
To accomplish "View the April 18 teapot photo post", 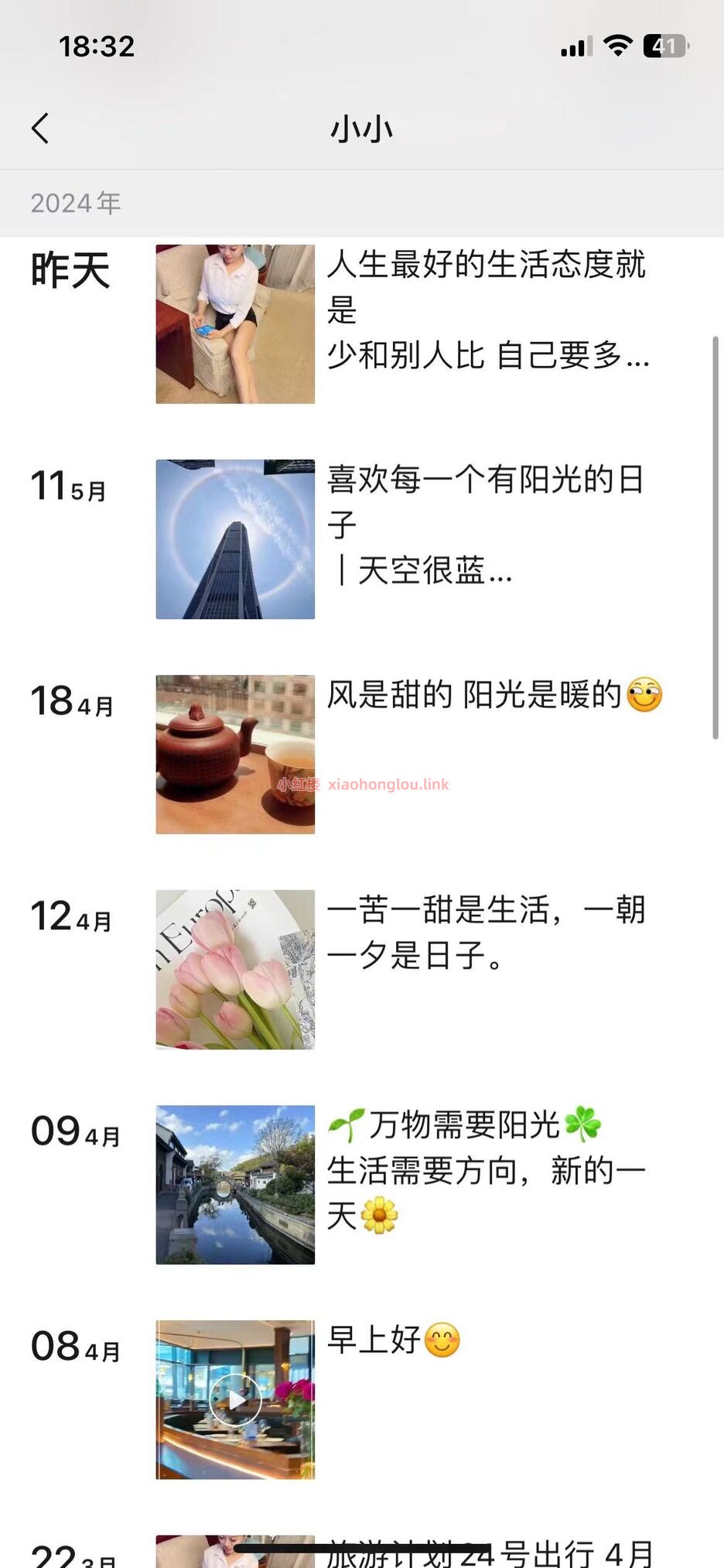I will point(235,755).
